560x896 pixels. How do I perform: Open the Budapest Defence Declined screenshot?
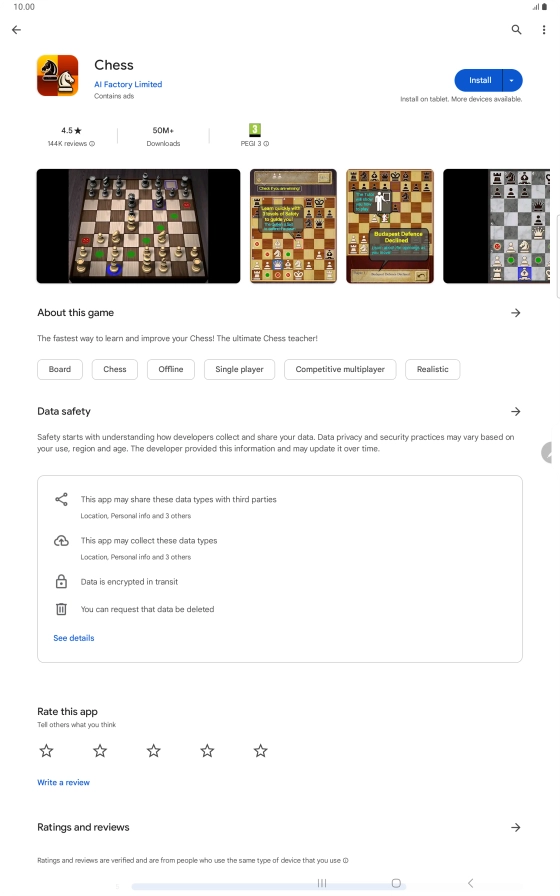390,226
